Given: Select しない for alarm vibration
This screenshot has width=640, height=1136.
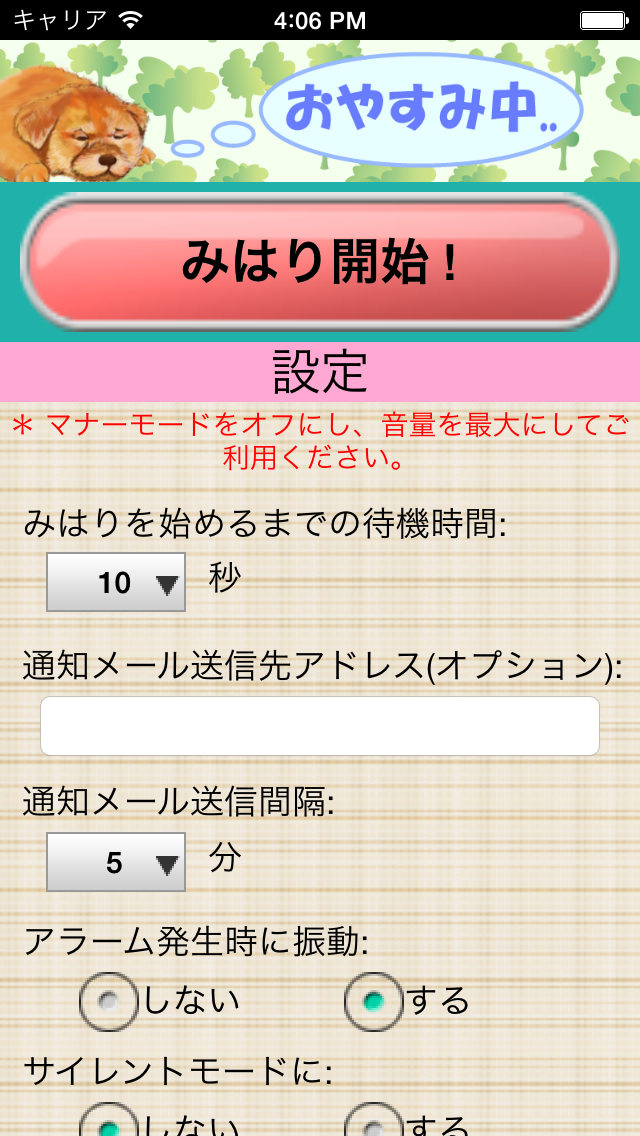Looking at the screenshot, I should pyautogui.click(x=108, y=1001).
